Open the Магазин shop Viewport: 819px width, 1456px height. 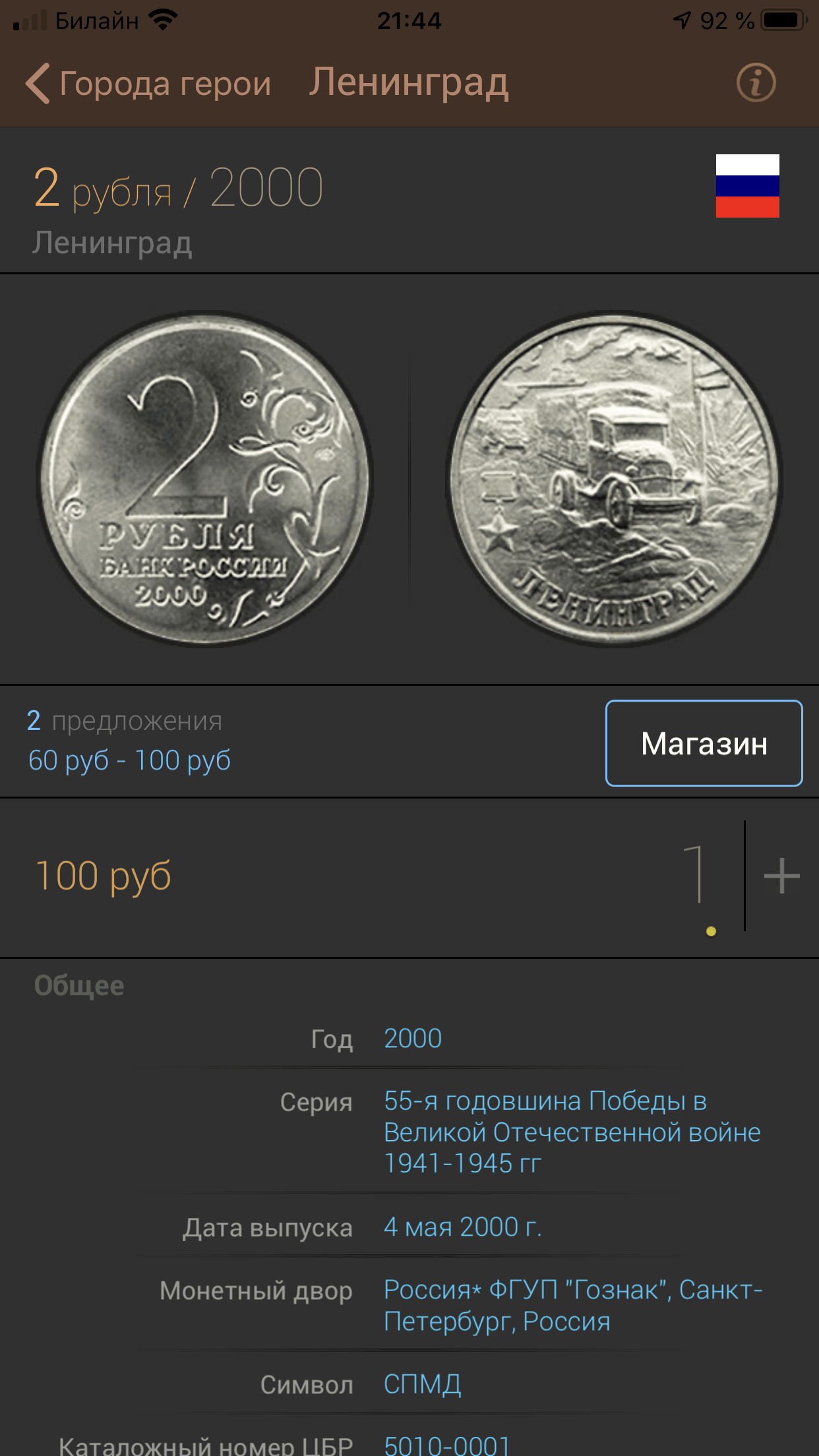(x=704, y=743)
